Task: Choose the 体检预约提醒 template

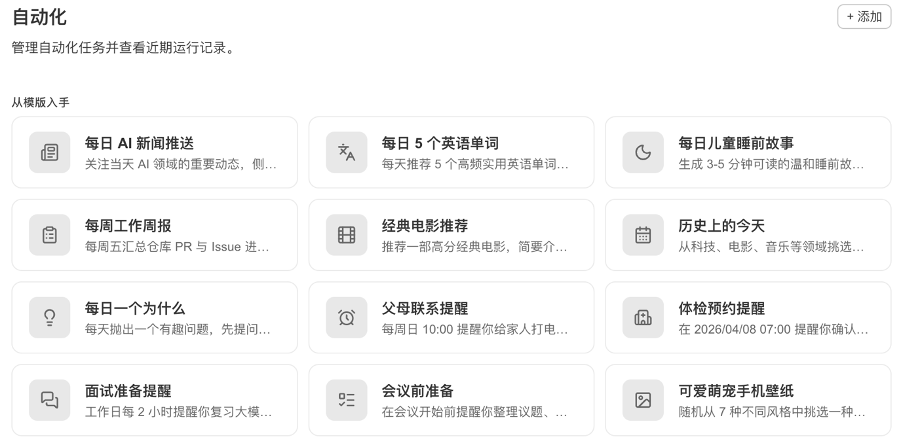Action: (748, 317)
